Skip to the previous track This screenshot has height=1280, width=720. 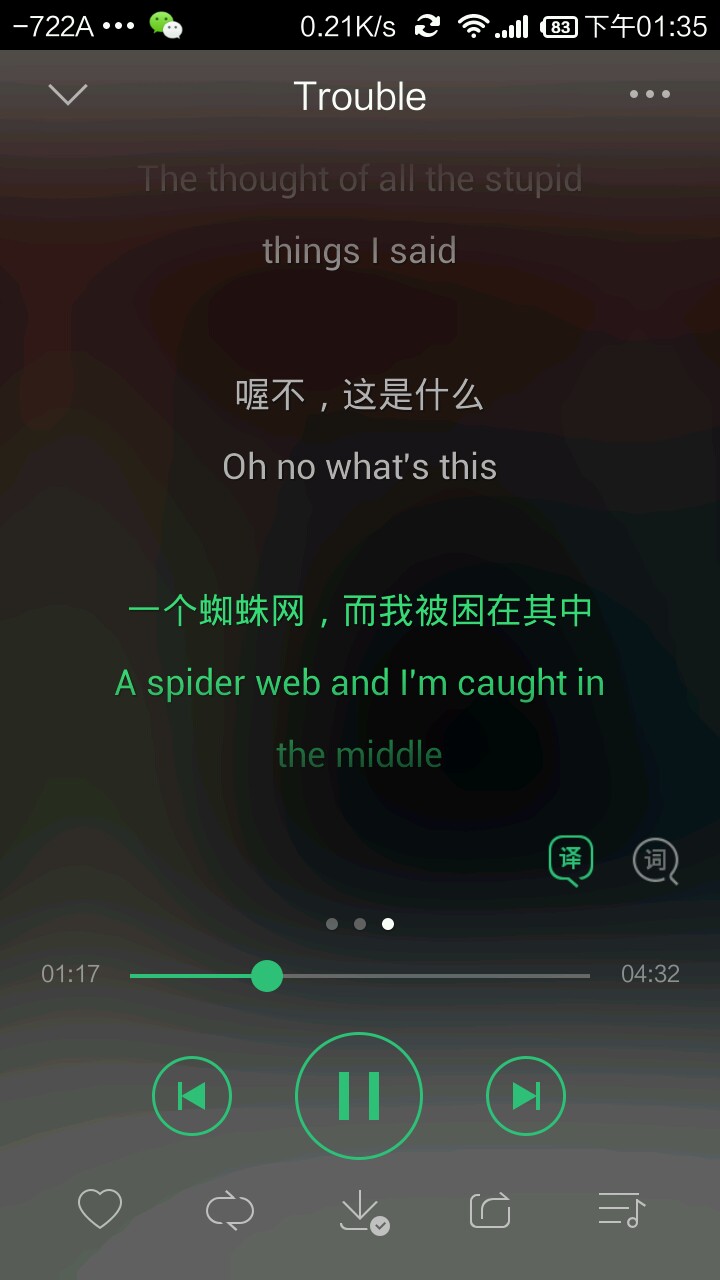tap(192, 1097)
